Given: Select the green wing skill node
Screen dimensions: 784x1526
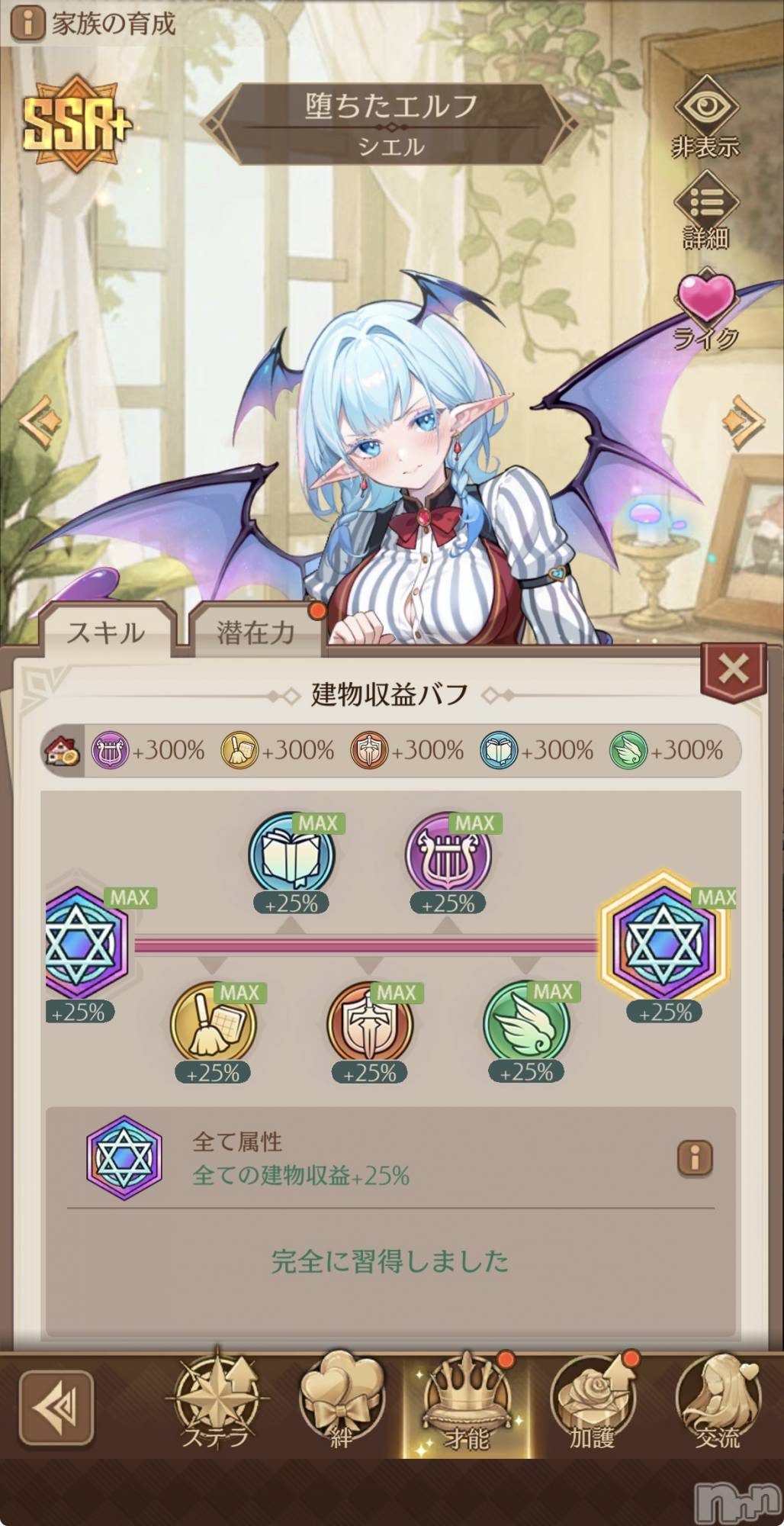Looking at the screenshot, I should [x=526, y=1024].
